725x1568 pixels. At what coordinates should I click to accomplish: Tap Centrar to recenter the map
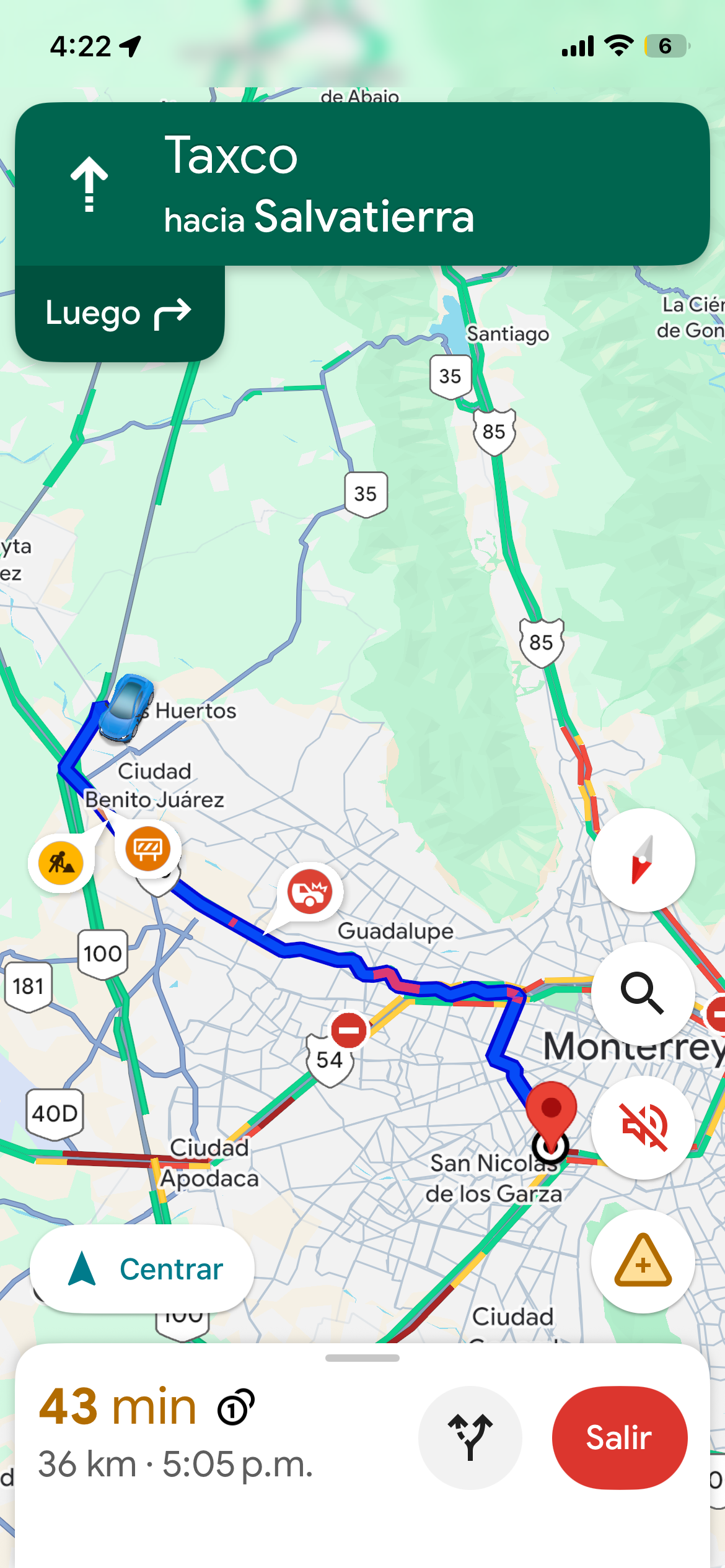143,1269
